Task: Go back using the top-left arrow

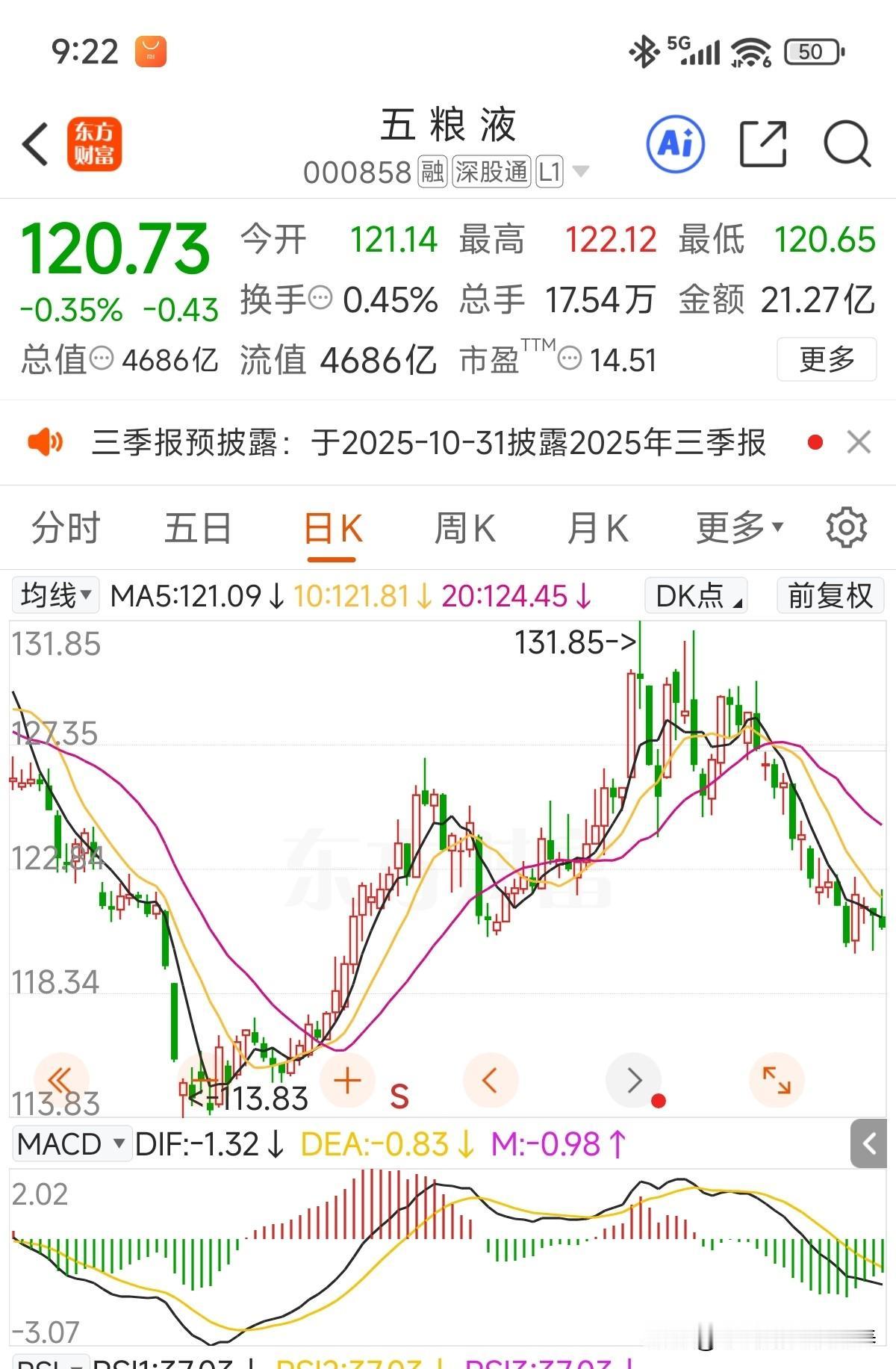Action: pos(36,144)
